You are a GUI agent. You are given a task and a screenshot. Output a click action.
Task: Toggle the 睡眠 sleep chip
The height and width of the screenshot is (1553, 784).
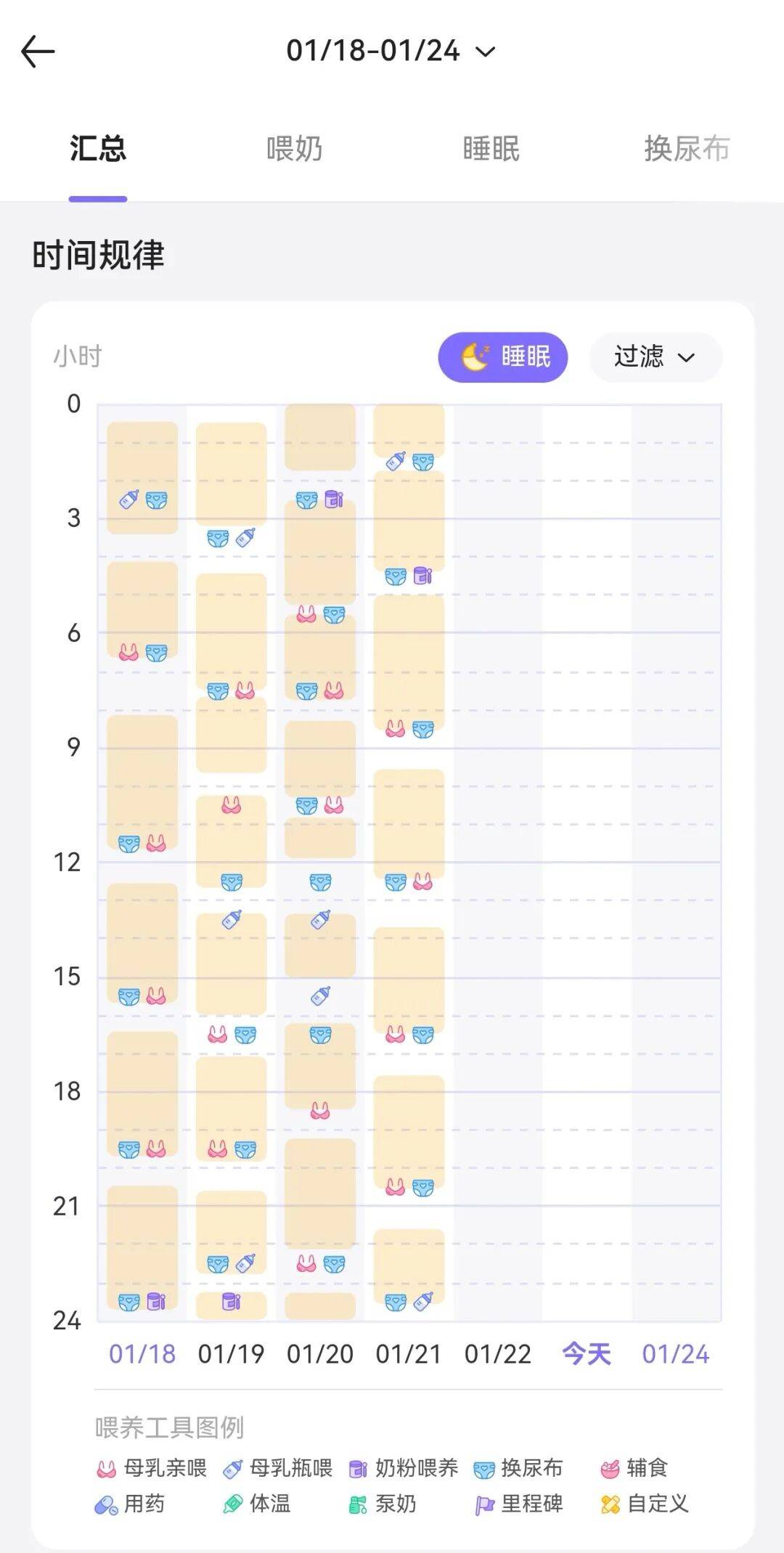click(502, 357)
